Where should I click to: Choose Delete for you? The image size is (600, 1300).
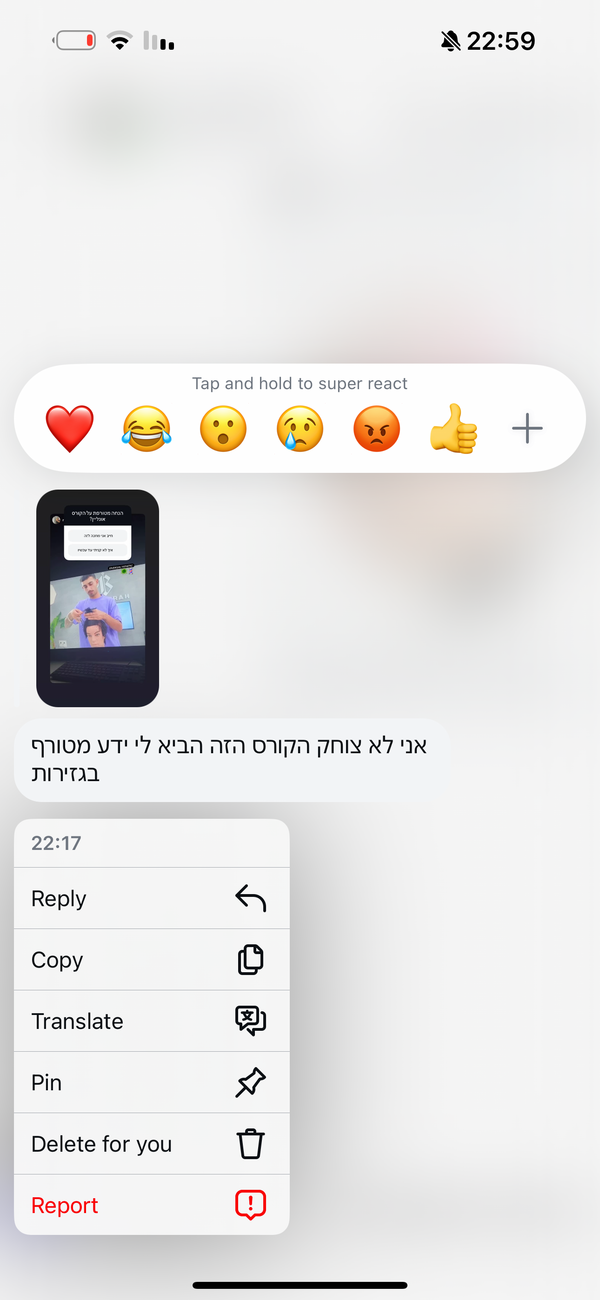tap(152, 1144)
